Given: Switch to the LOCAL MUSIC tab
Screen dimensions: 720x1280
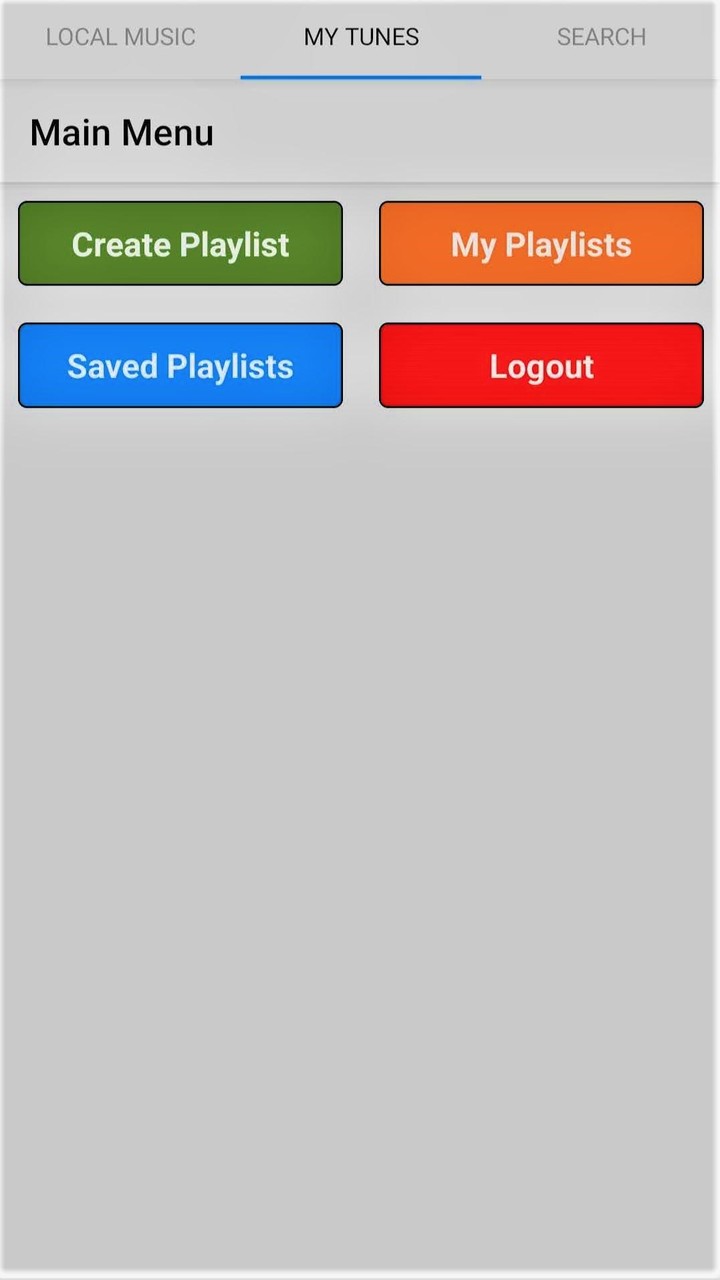Looking at the screenshot, I should tap(120, 37).
